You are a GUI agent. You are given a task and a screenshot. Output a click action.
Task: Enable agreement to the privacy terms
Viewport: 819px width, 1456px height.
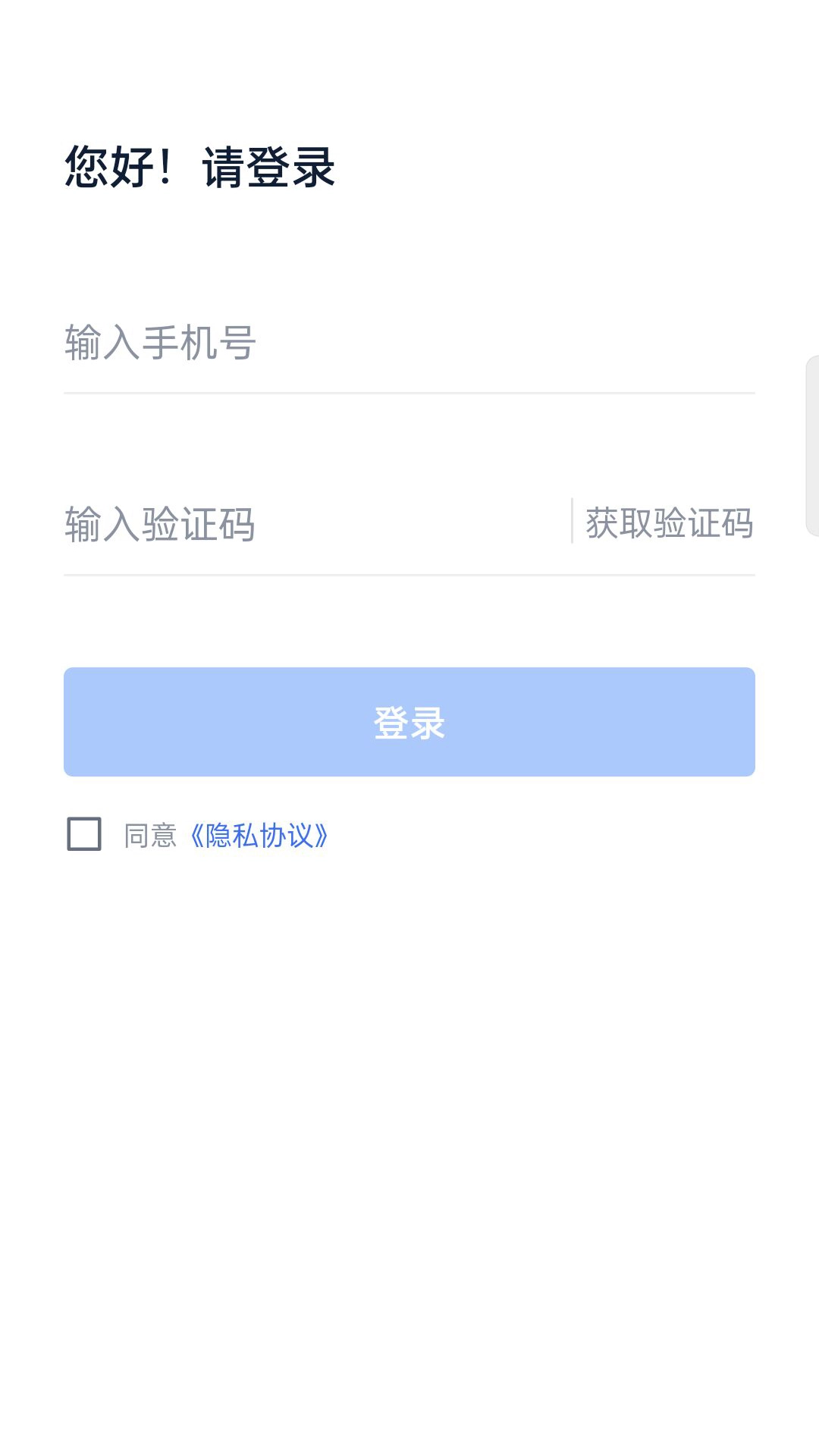[x=85, y=834]
